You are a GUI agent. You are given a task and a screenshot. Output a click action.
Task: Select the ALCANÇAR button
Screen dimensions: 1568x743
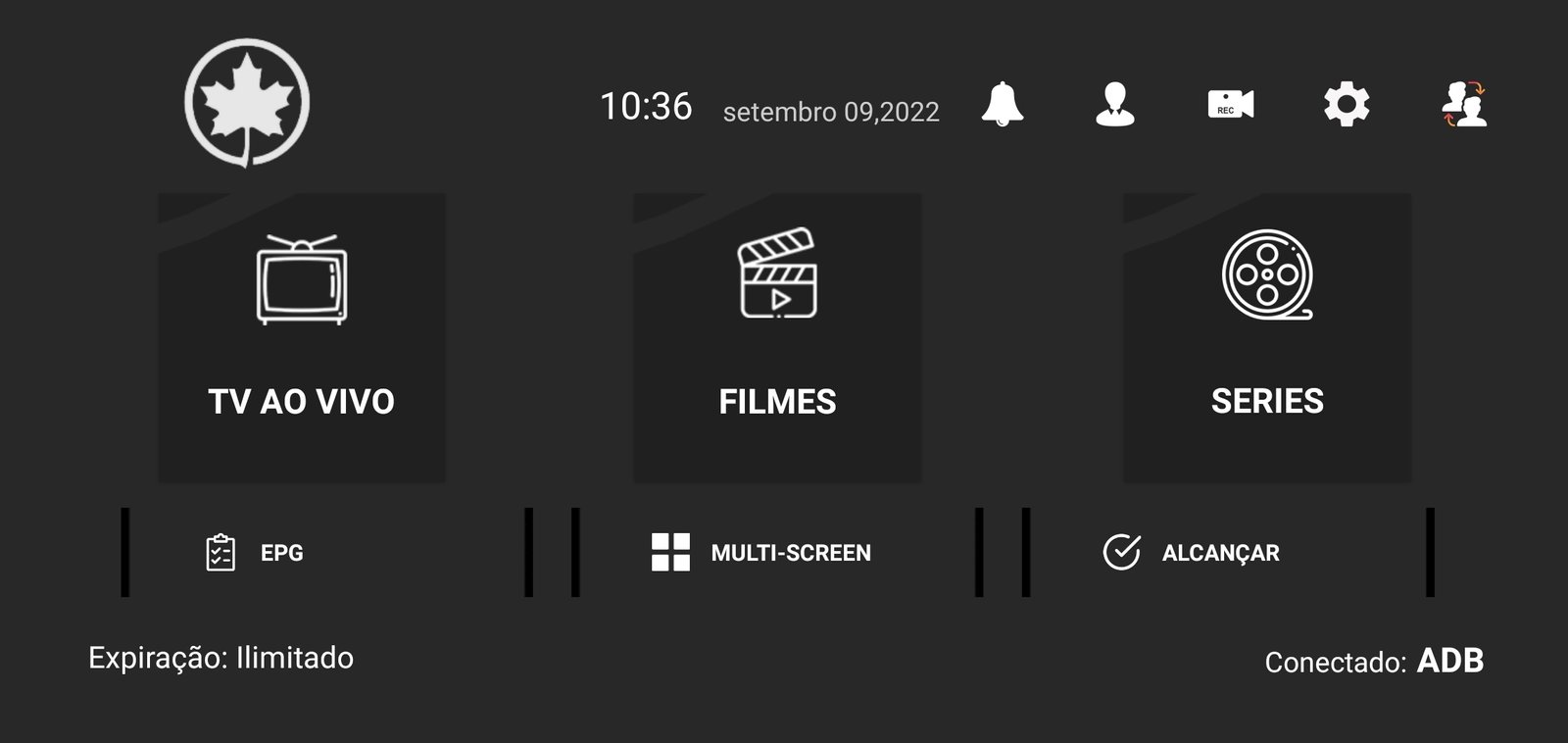coord(1228,552)
